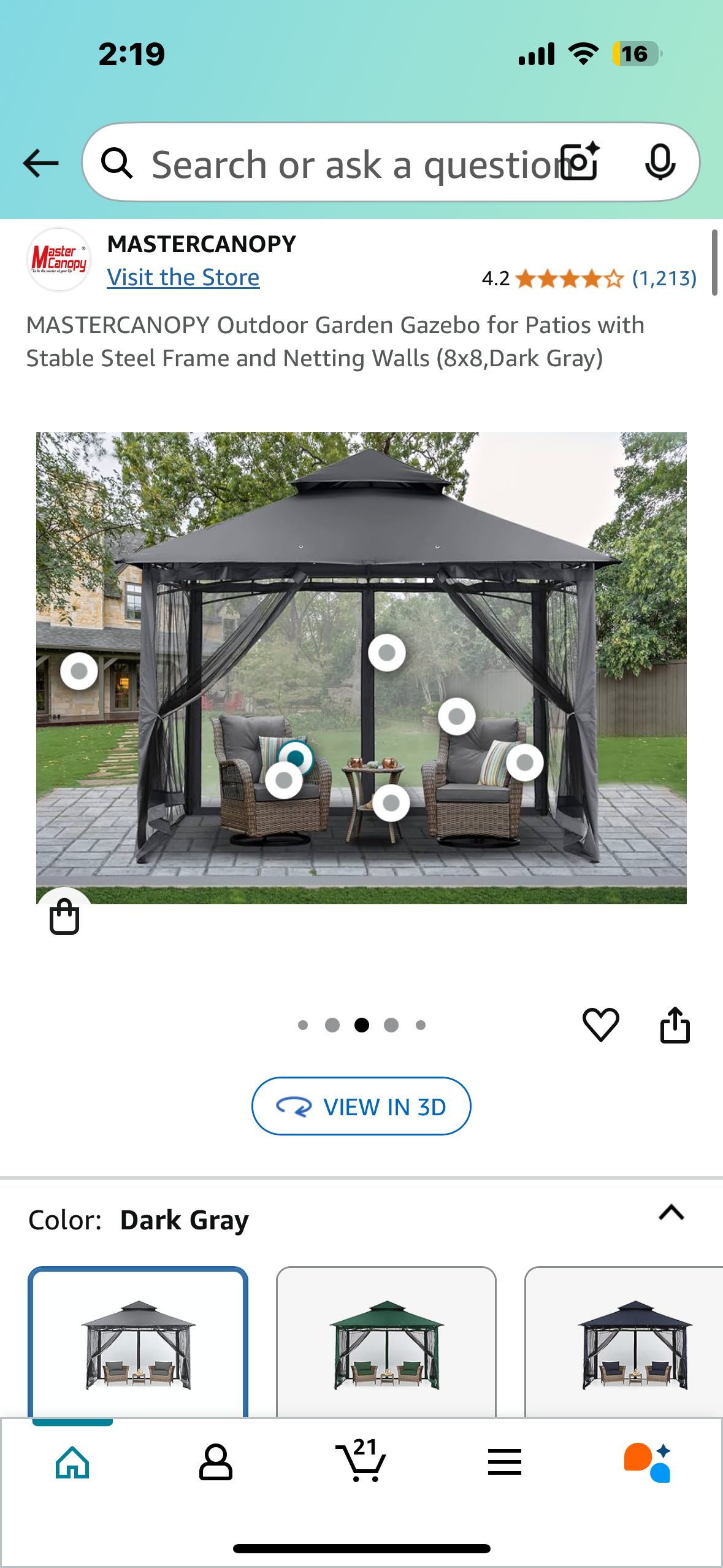
Task: Share this product
Action: tap(675, 1024)
